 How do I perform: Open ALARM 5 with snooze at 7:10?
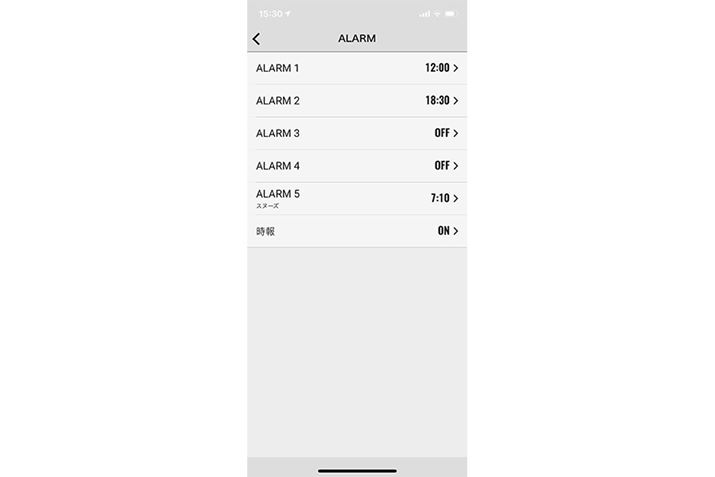click(x=356, y=198)
